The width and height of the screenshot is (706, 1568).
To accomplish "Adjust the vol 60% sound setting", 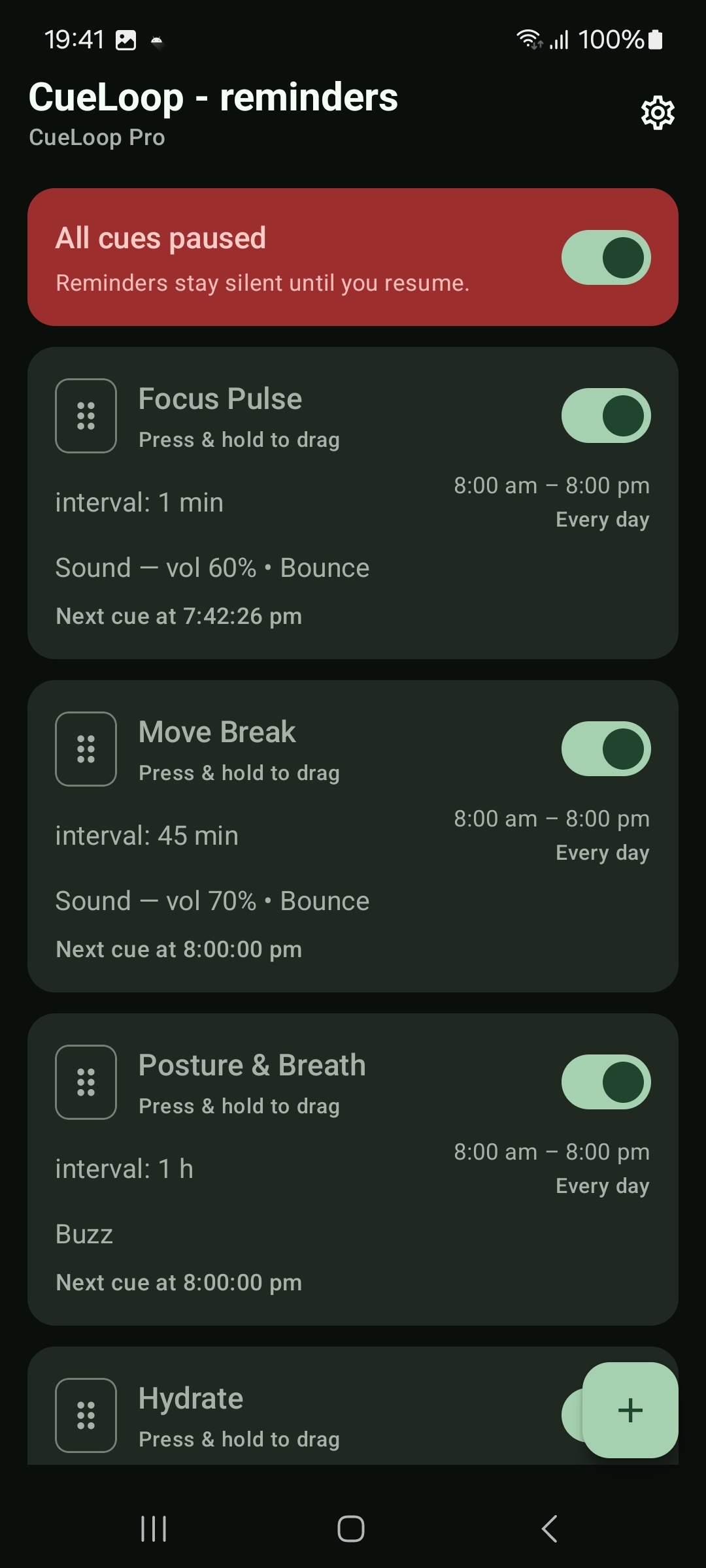I will pos(212,567).
